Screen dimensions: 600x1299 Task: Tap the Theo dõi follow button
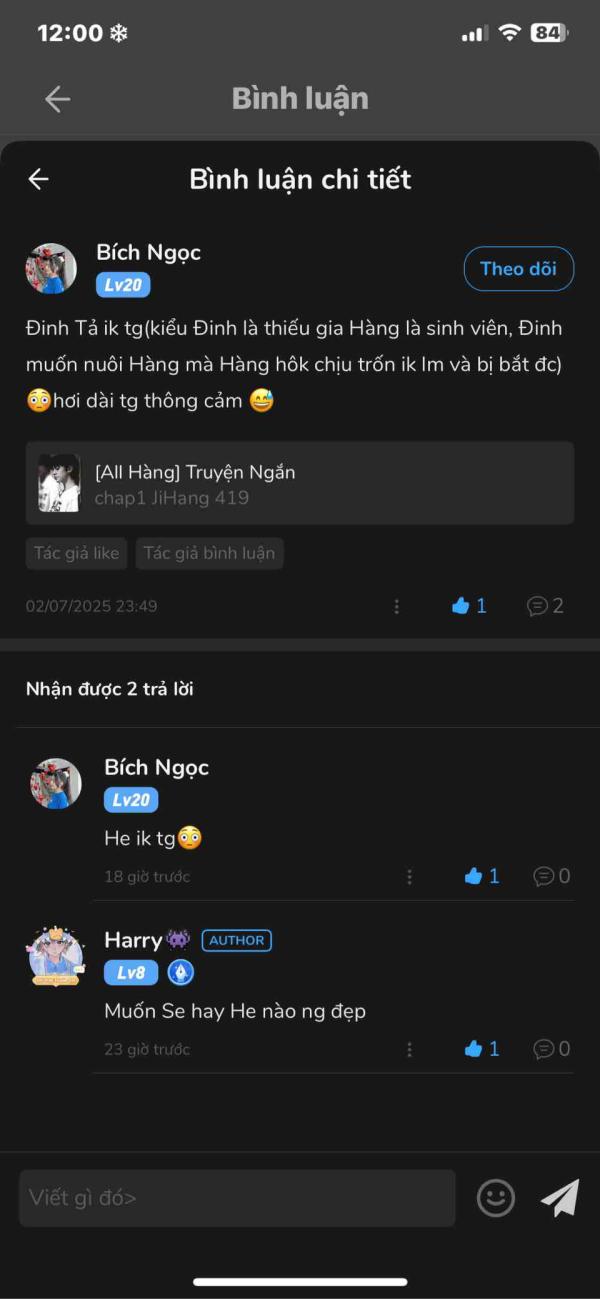click(518, 268)
